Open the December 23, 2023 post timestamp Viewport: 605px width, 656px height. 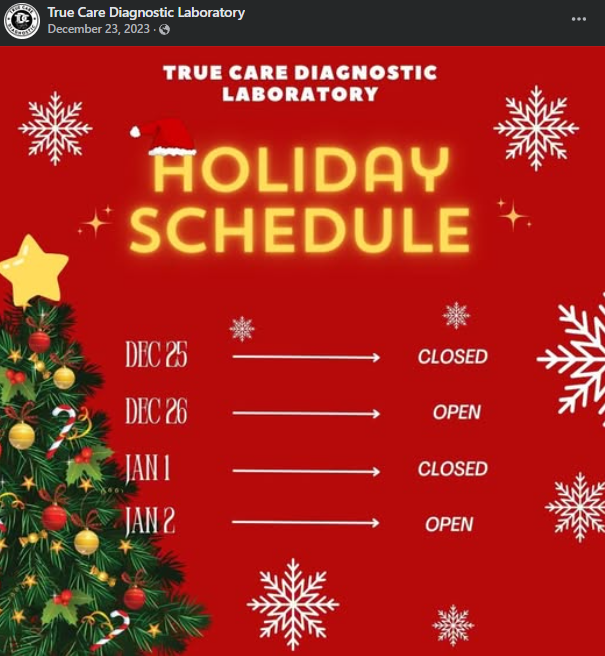pos(100,29)
